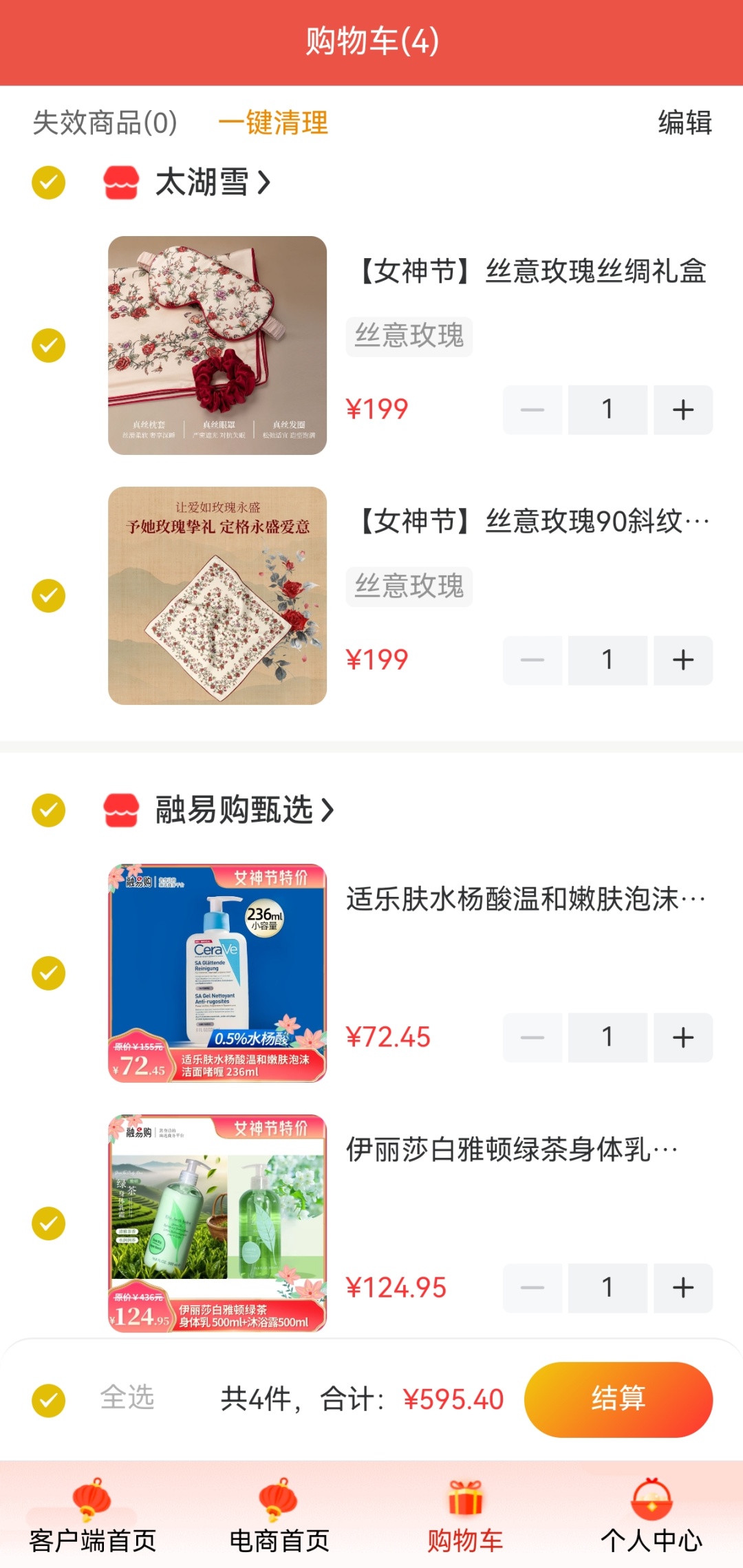This screenshot has width=743, height=1568.
Task: Open the 适乐肤水杨酸 cleanser product
Action: tap(526, 899)
